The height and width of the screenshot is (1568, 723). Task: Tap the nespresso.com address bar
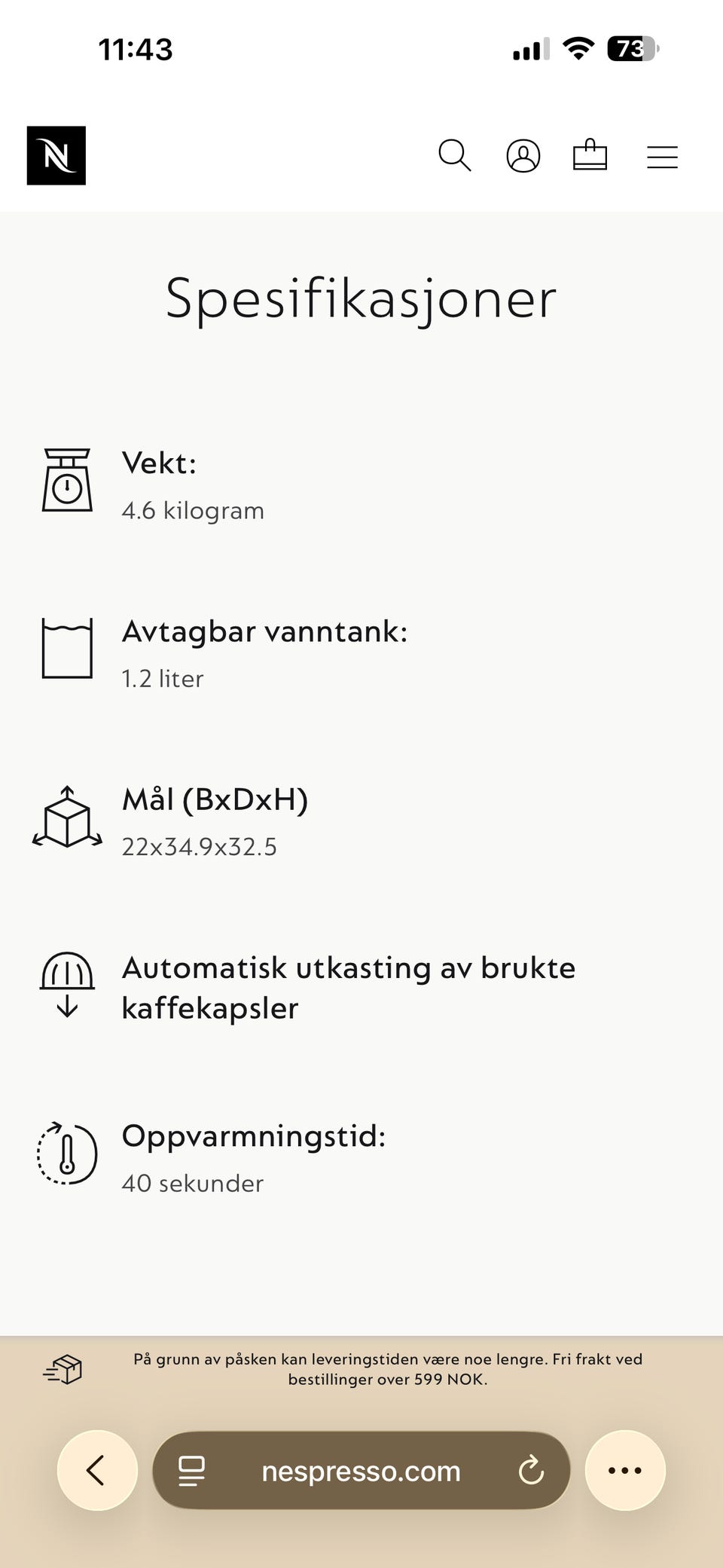pos(361,1470)
